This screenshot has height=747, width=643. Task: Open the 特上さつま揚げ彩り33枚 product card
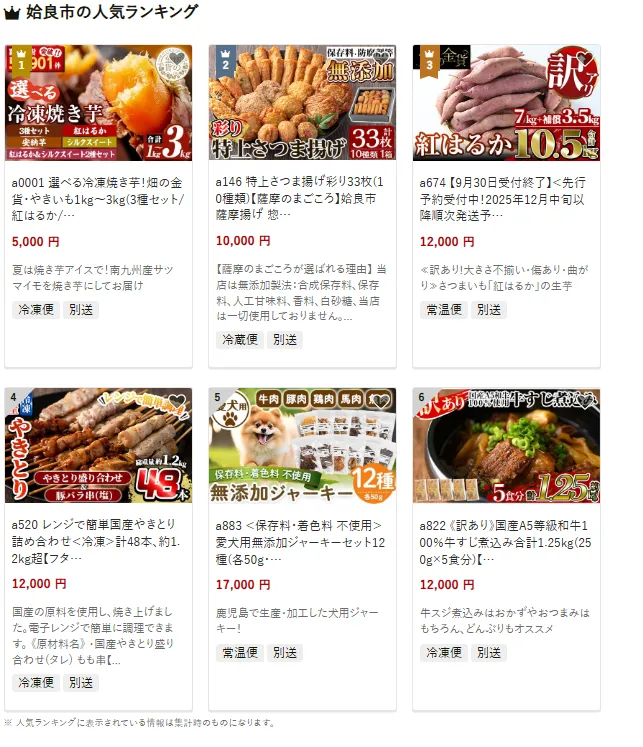coord(302,103)
